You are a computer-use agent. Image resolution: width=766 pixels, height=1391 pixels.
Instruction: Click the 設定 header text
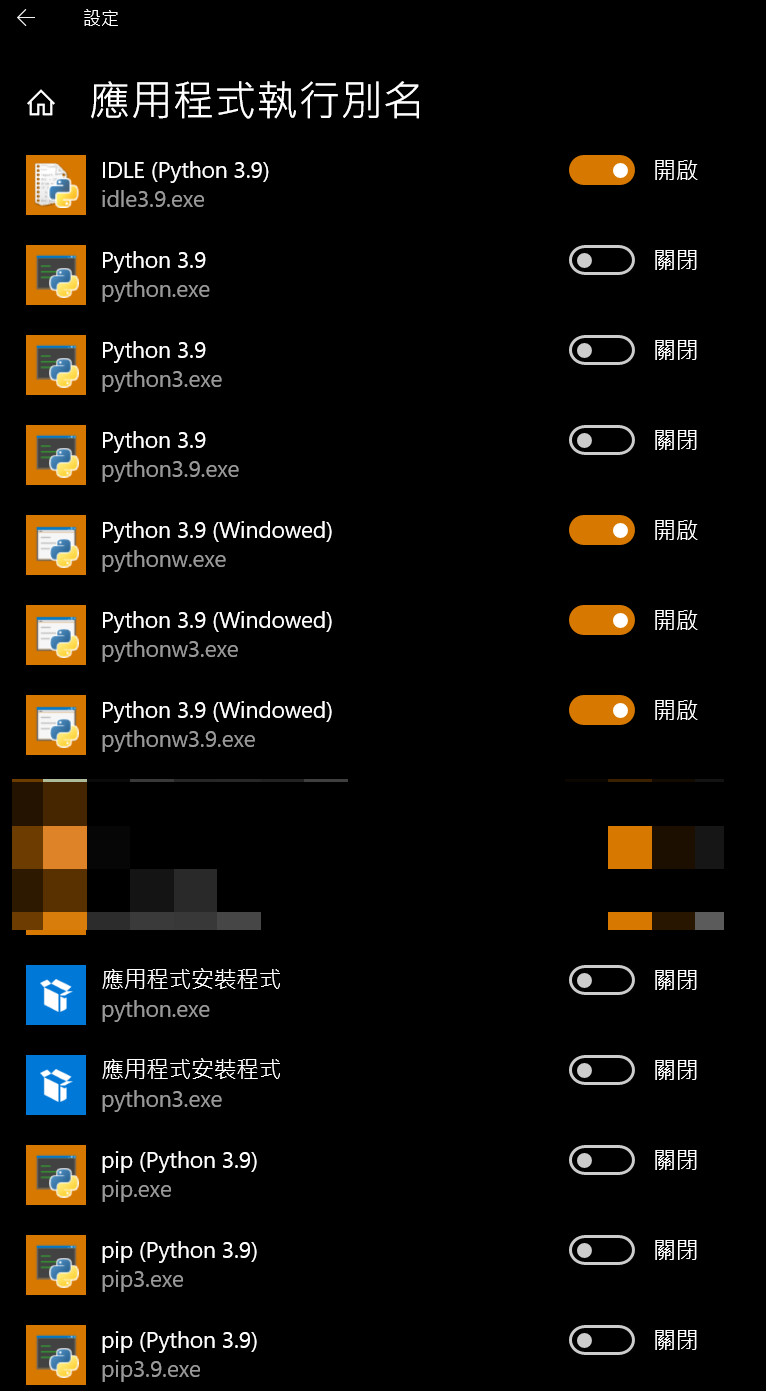pos(101,17)
